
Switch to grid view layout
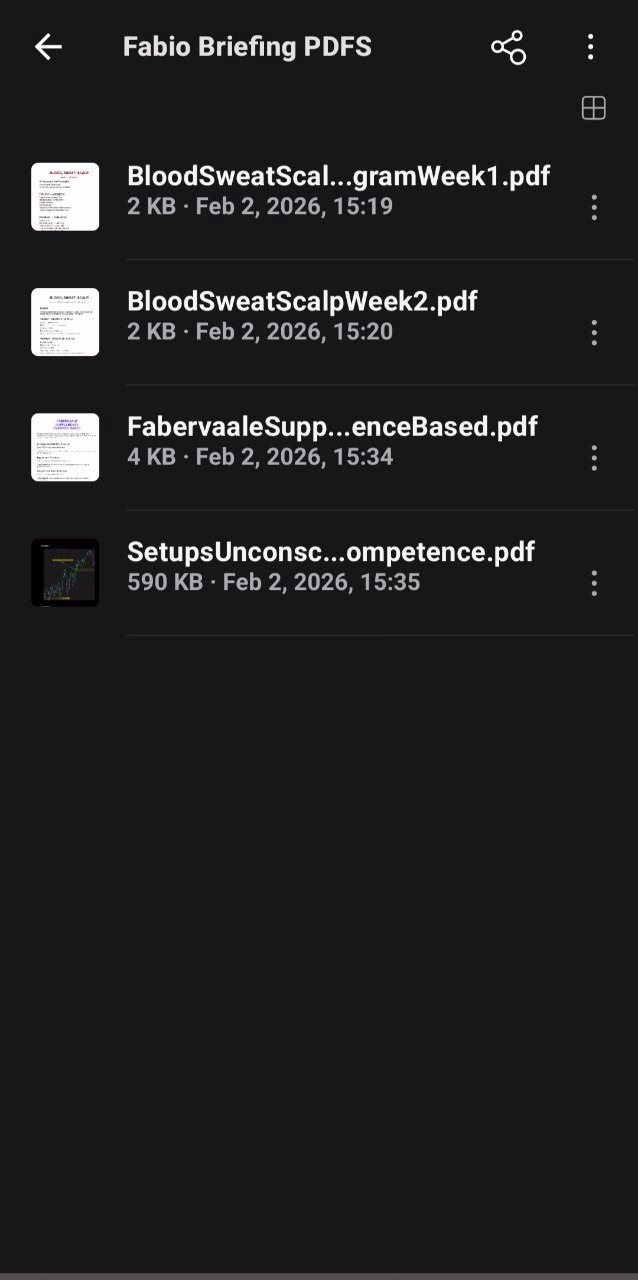594,109
